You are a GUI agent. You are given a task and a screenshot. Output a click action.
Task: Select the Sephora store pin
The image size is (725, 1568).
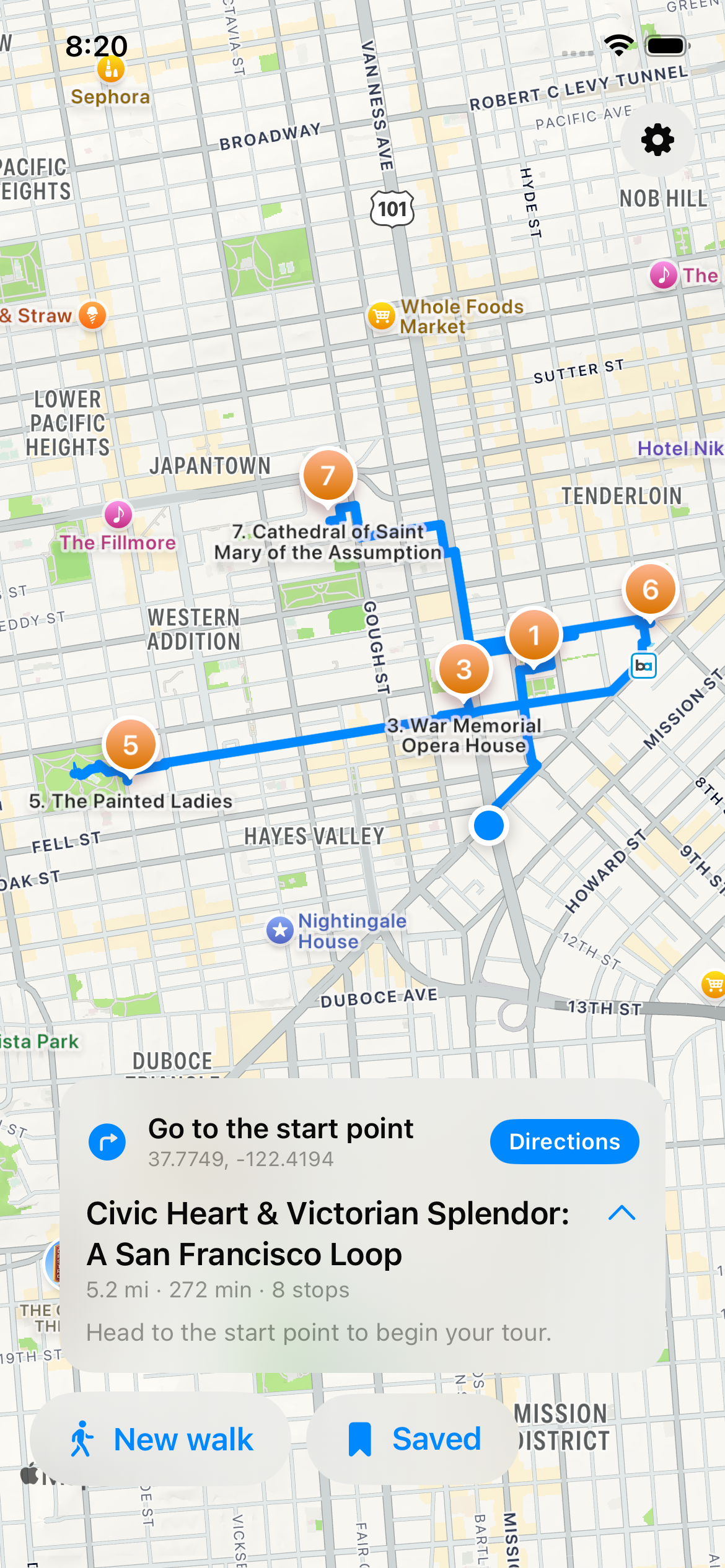110,69
